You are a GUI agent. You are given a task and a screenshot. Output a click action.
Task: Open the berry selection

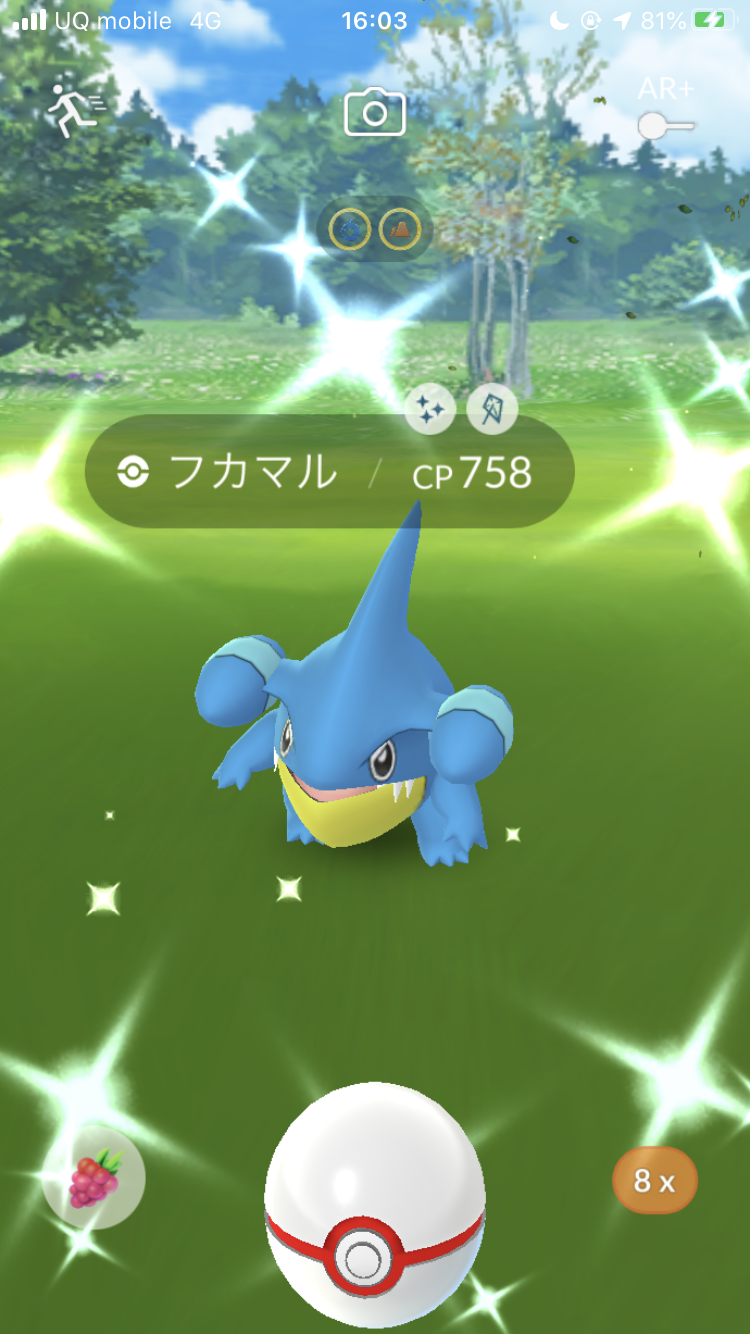pyautogui.click(x=94, y=1178)
